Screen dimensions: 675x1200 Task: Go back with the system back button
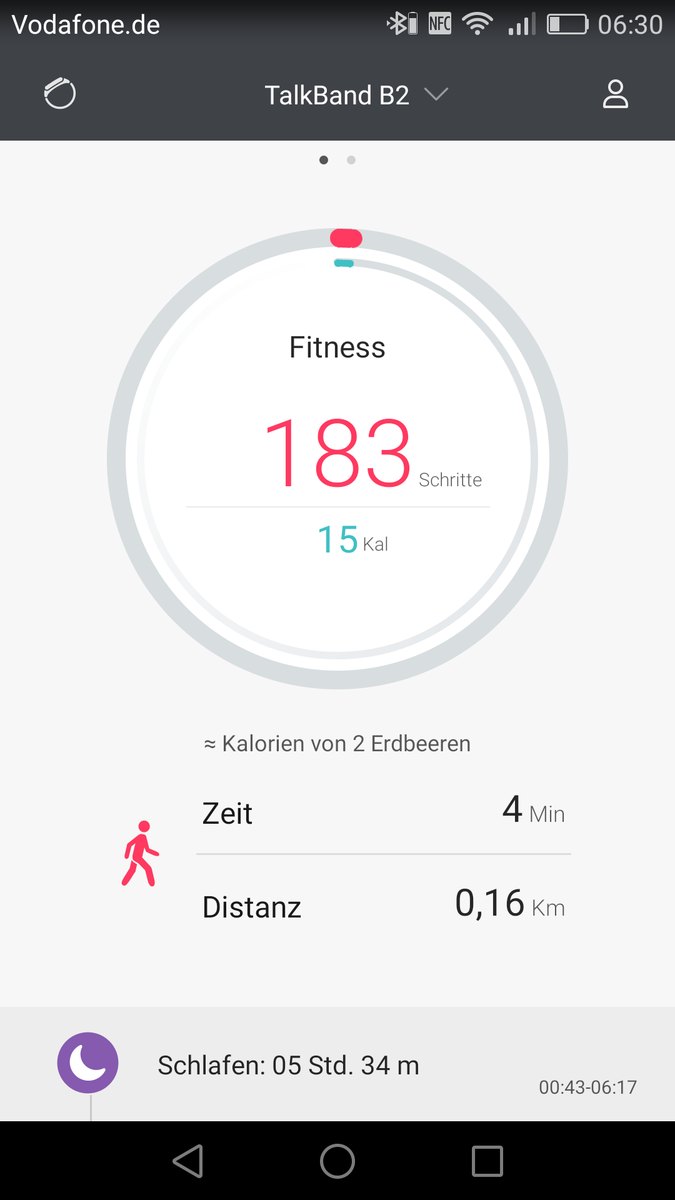[187, 1161]
